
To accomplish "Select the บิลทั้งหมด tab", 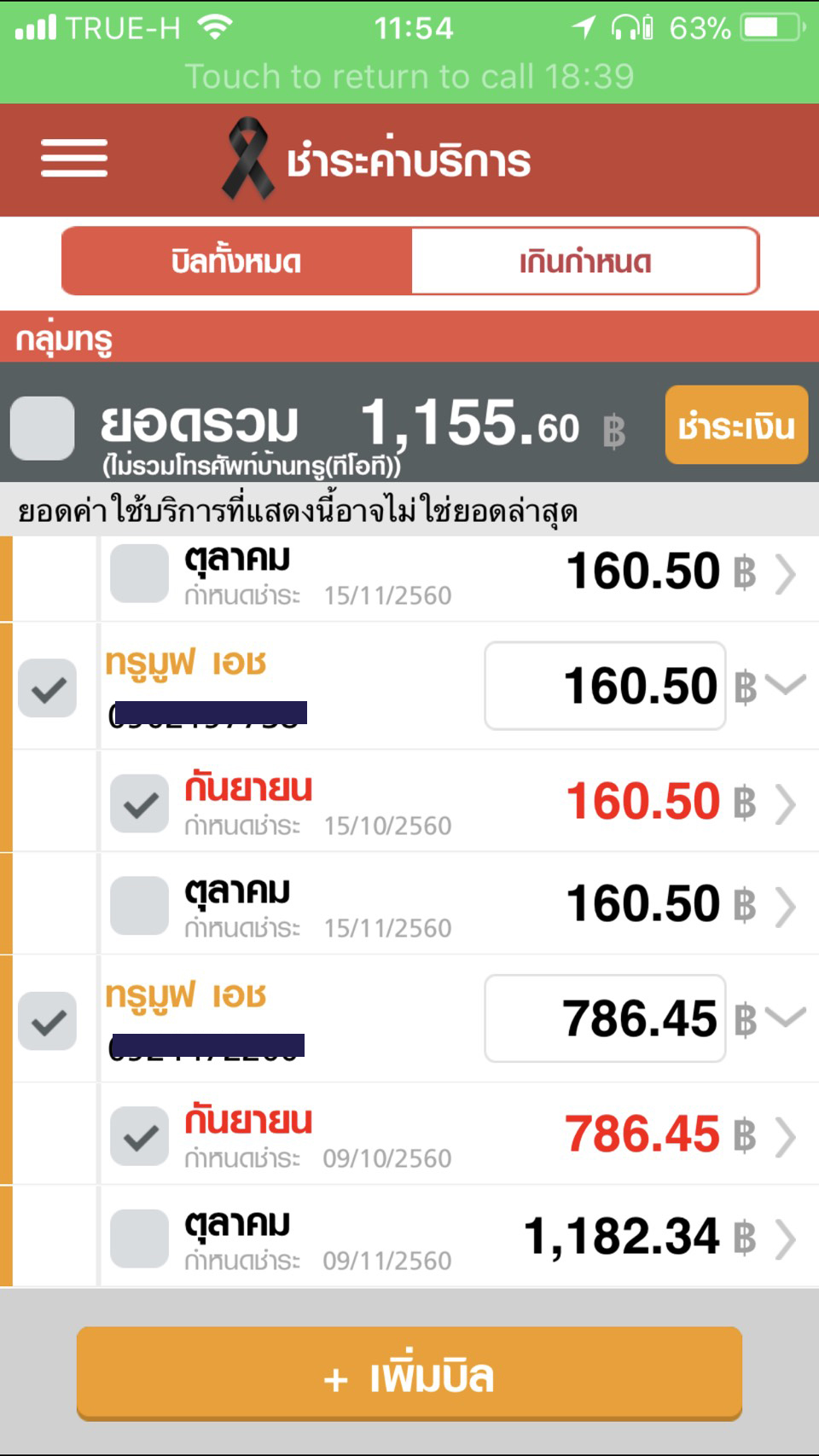I will tap(237, 261).
